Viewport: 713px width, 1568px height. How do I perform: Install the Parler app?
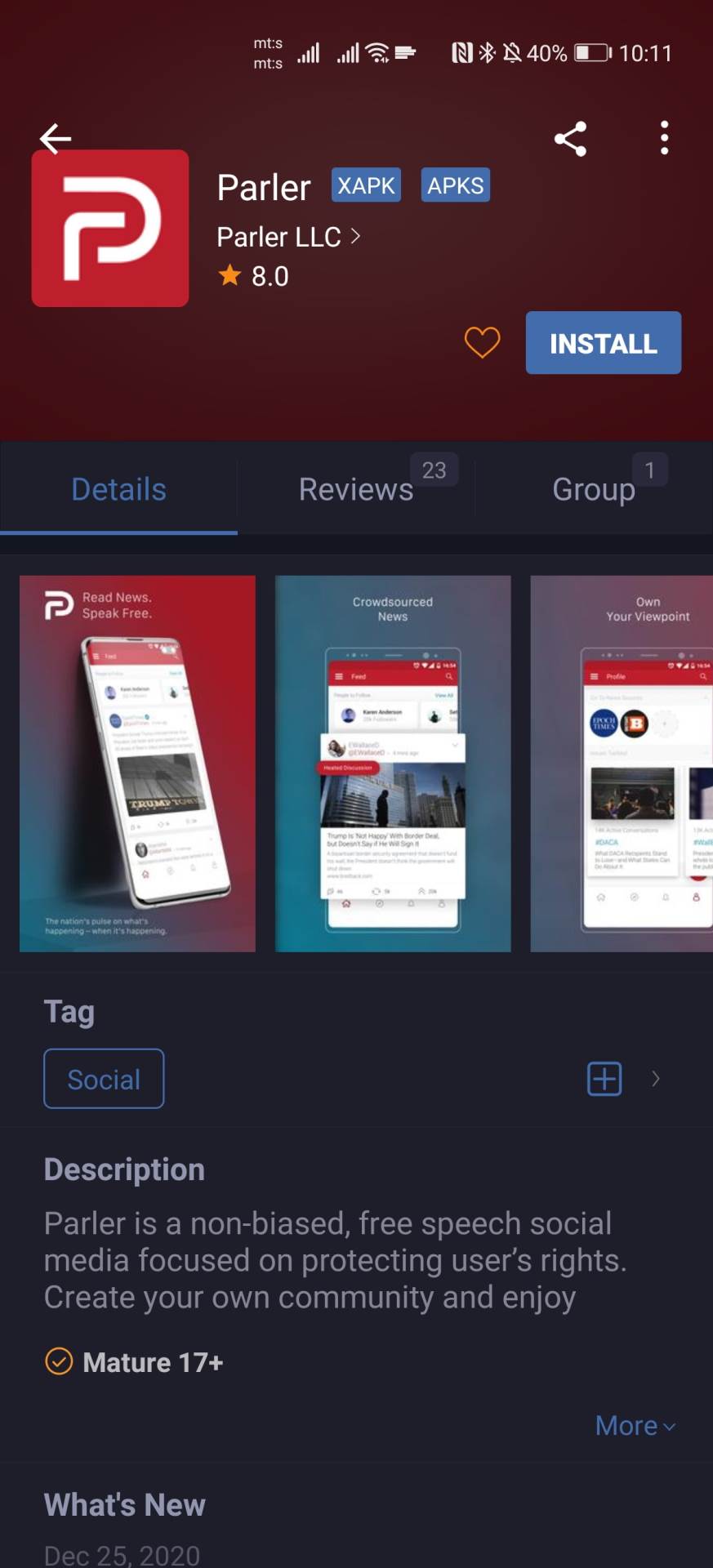(x=603, y=343)
